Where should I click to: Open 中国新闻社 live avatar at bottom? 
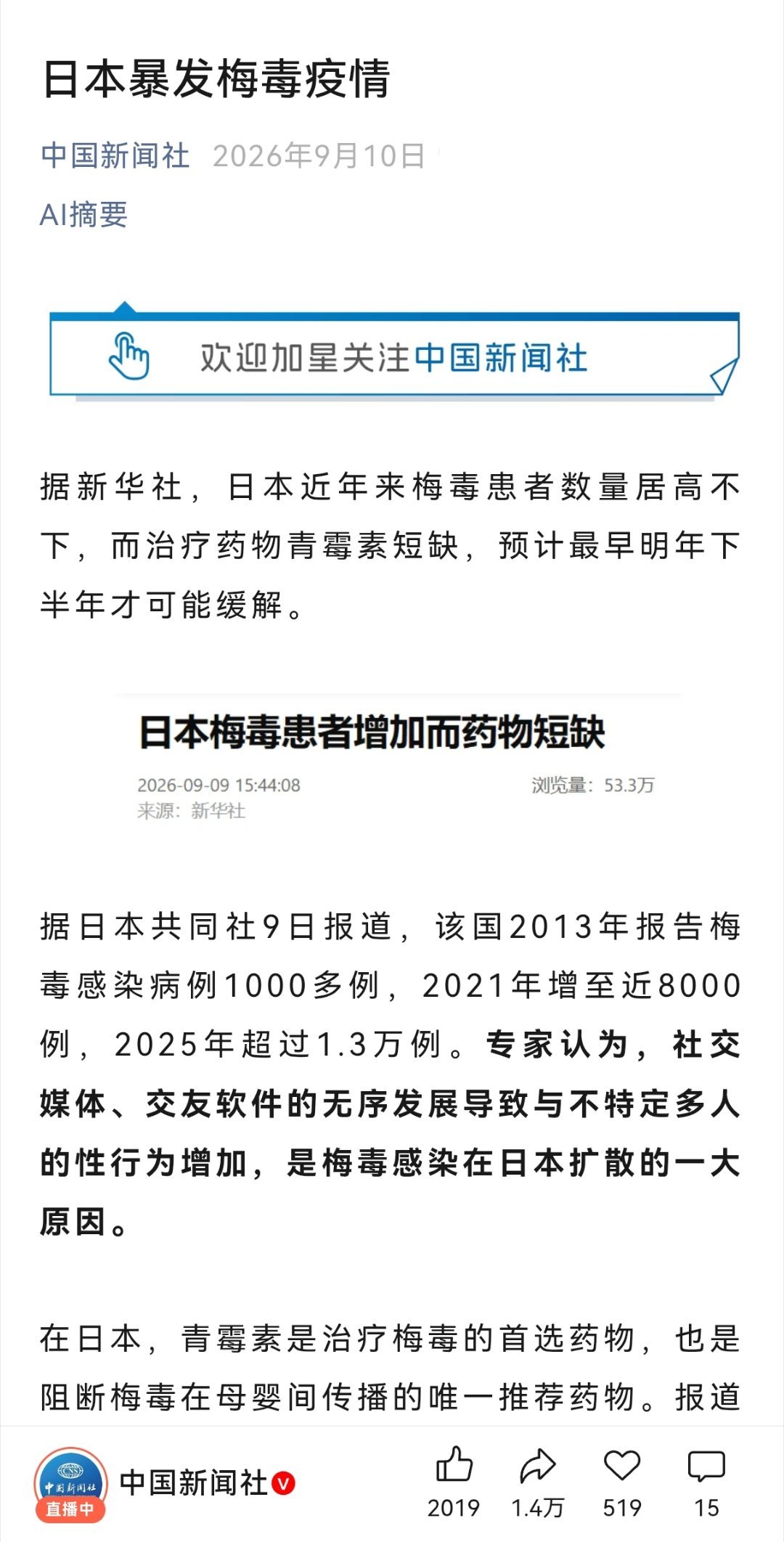[70, 1485]
